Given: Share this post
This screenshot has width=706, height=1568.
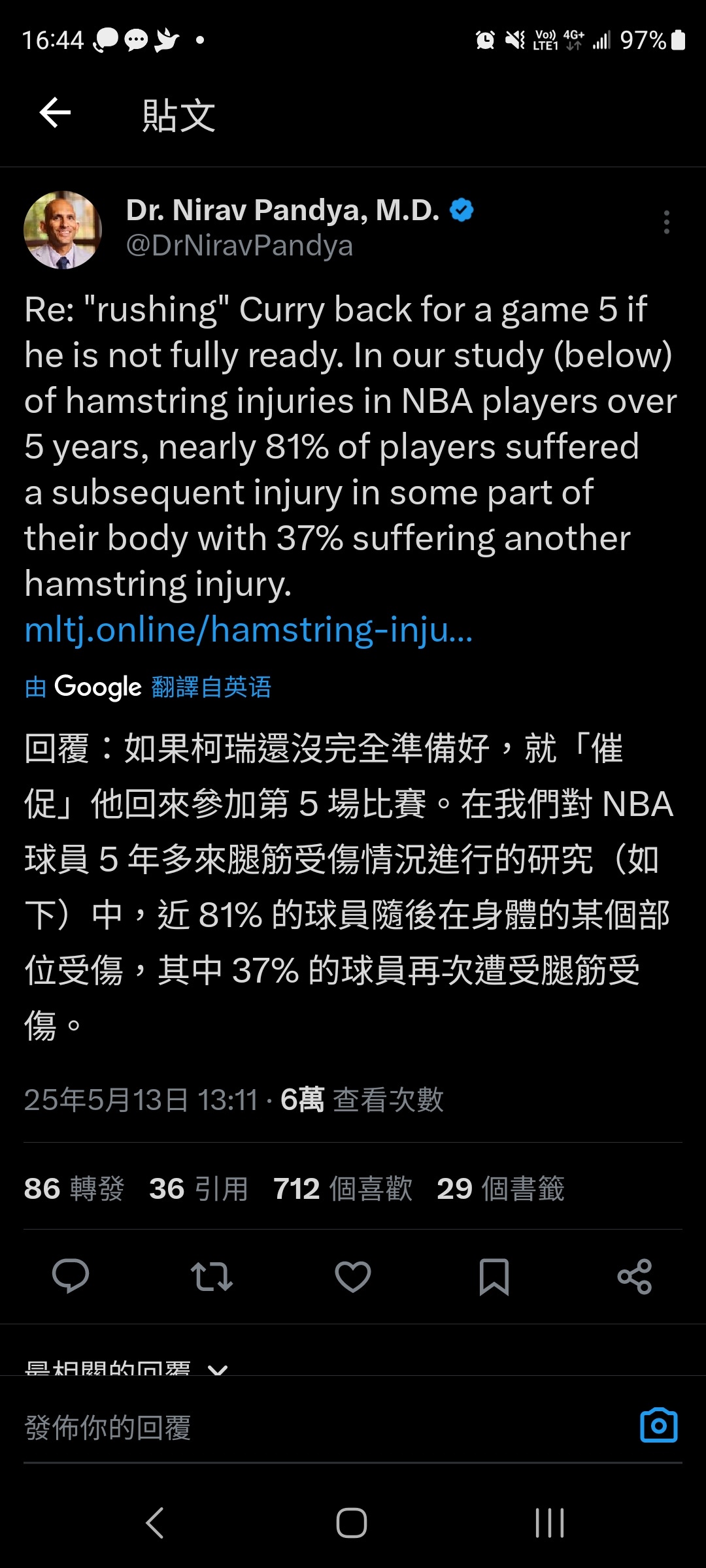Looking at the screenshot, I should click(635, 1276).
